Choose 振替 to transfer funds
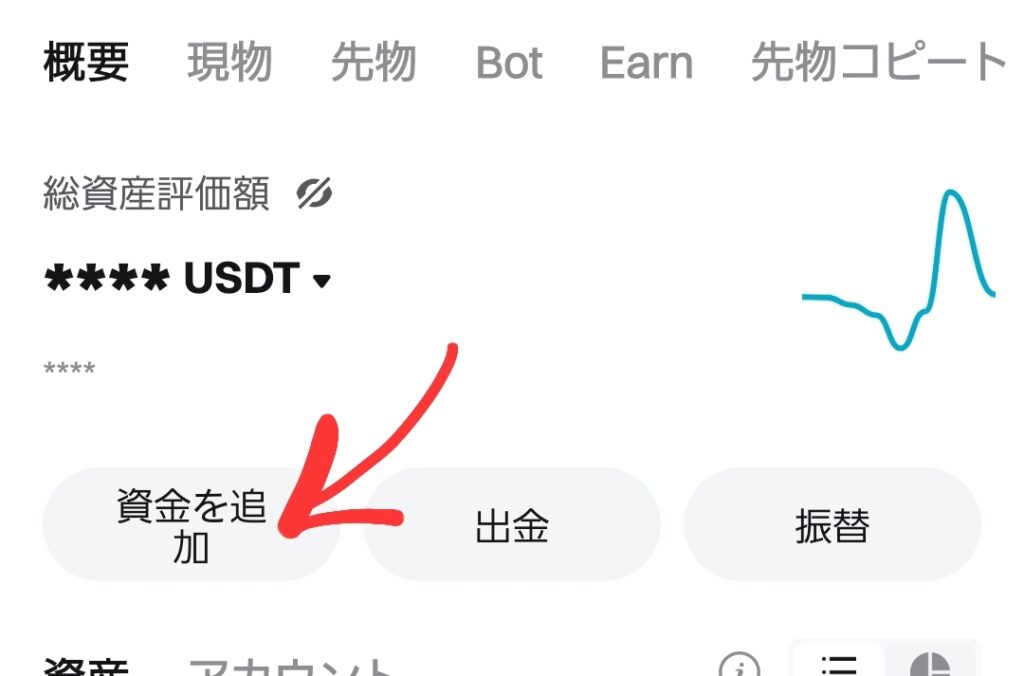Image resolution: width=1024 pixels, height=676 pixels. click(832, 525)
